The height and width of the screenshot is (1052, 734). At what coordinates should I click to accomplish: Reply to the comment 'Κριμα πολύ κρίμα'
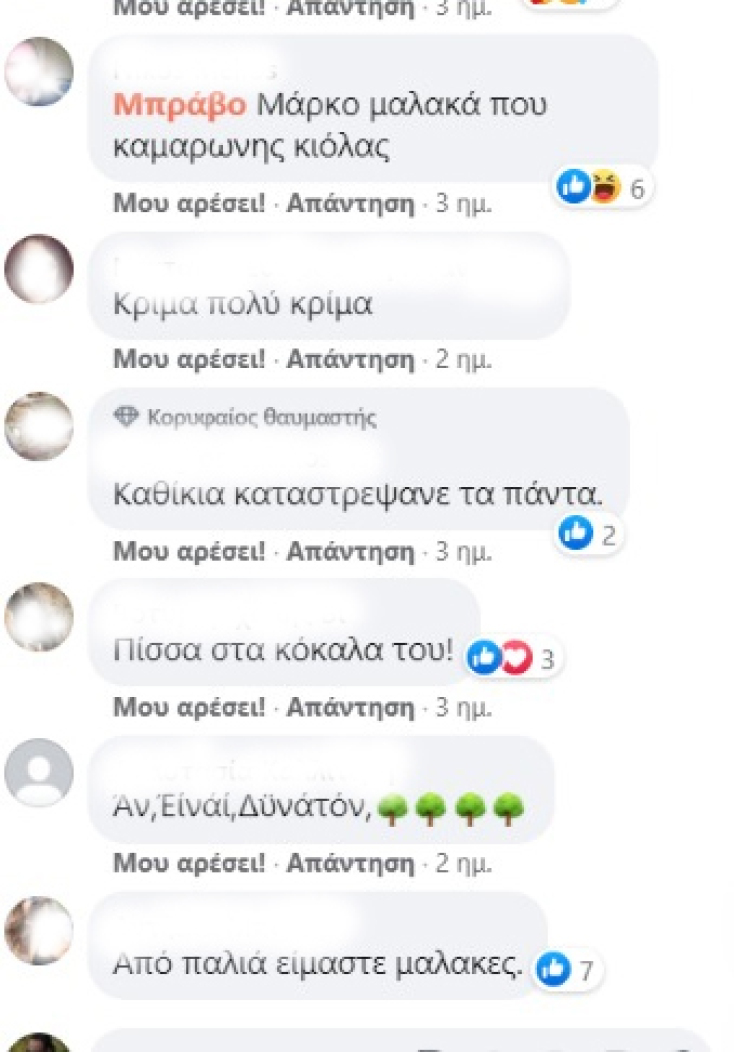349,359
